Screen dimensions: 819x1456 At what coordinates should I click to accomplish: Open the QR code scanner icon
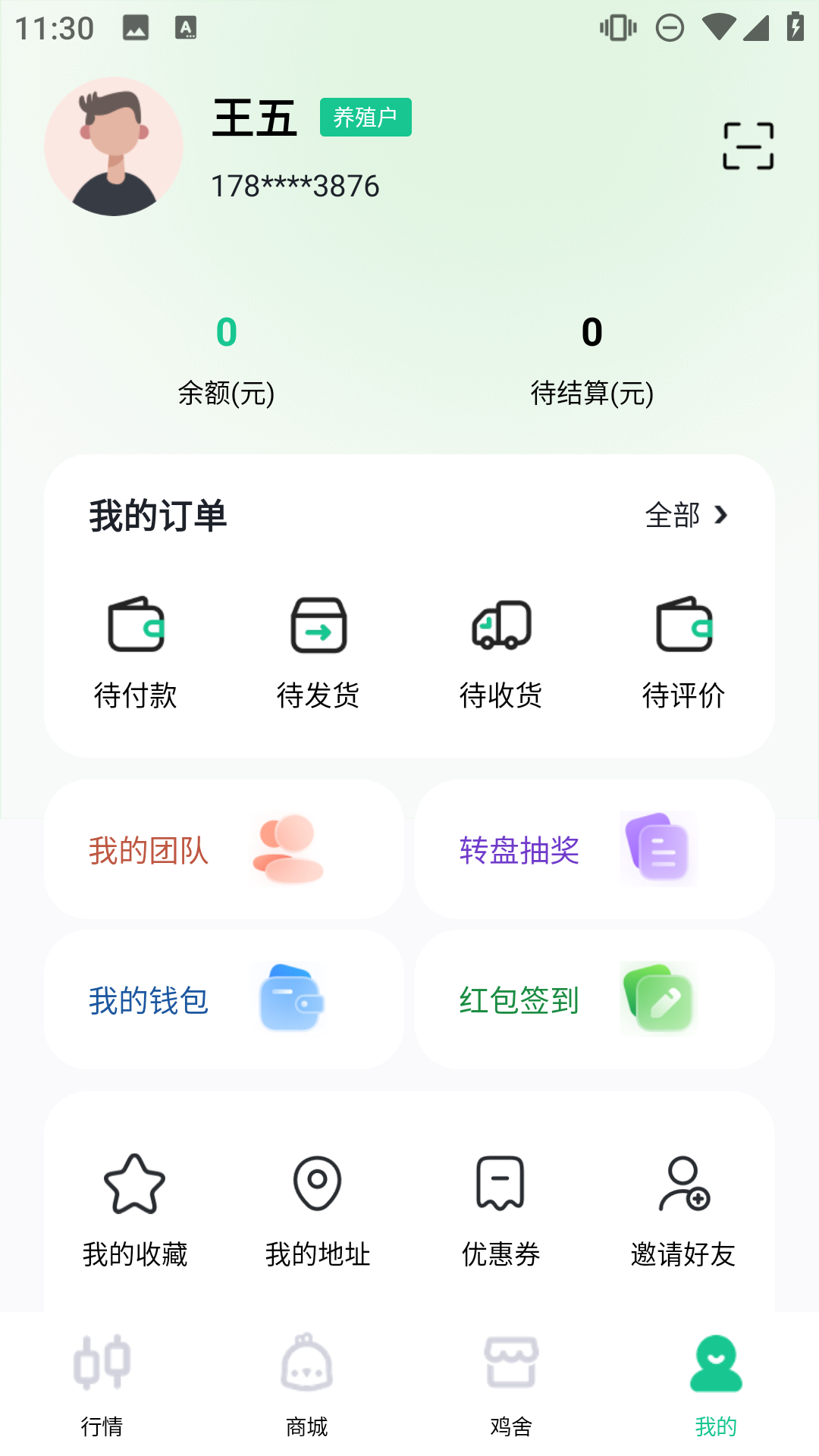click(748, 144)
